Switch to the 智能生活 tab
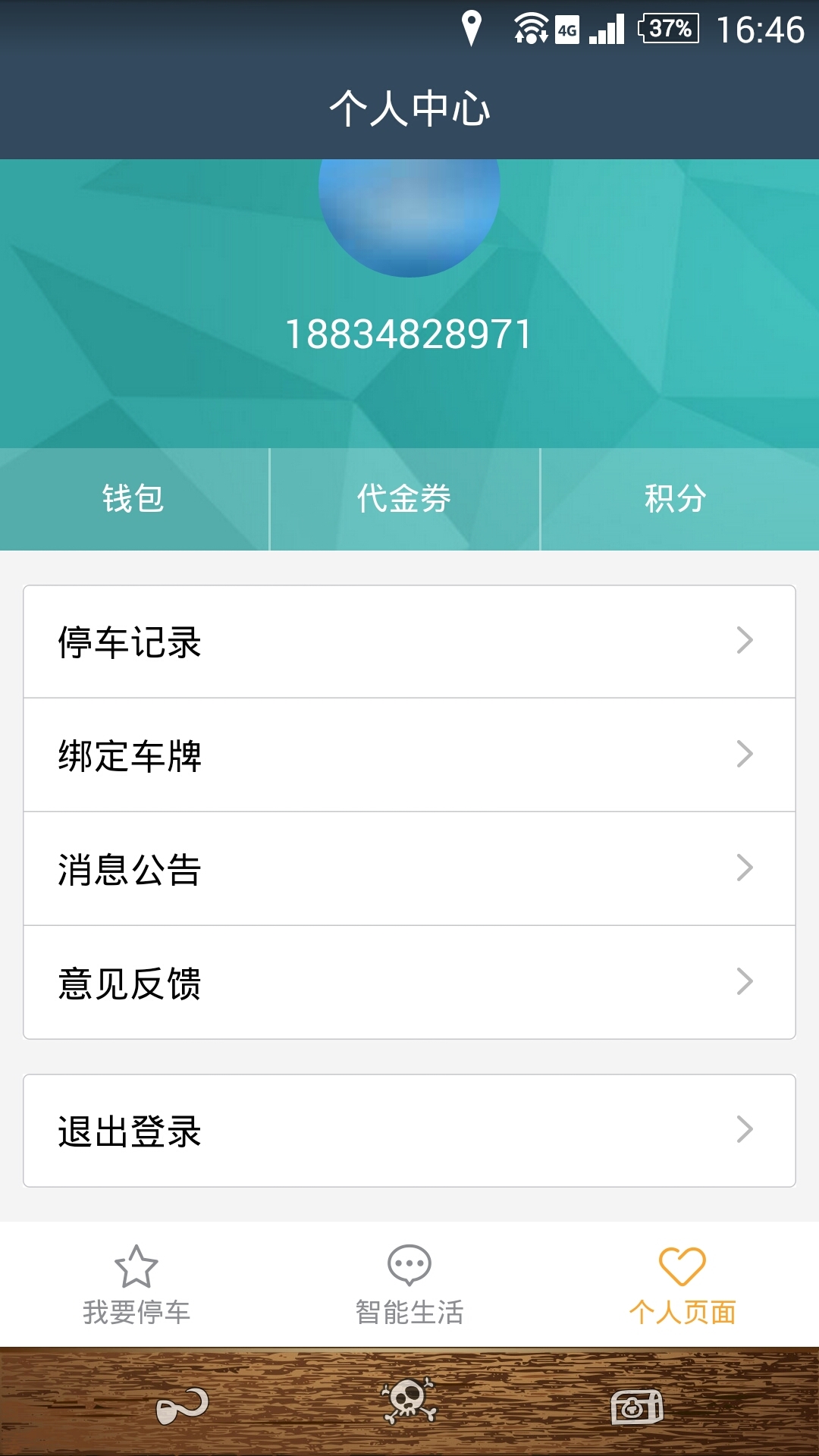The width and height of the screenshot is (819, 1456). (x=409, y=1285)
